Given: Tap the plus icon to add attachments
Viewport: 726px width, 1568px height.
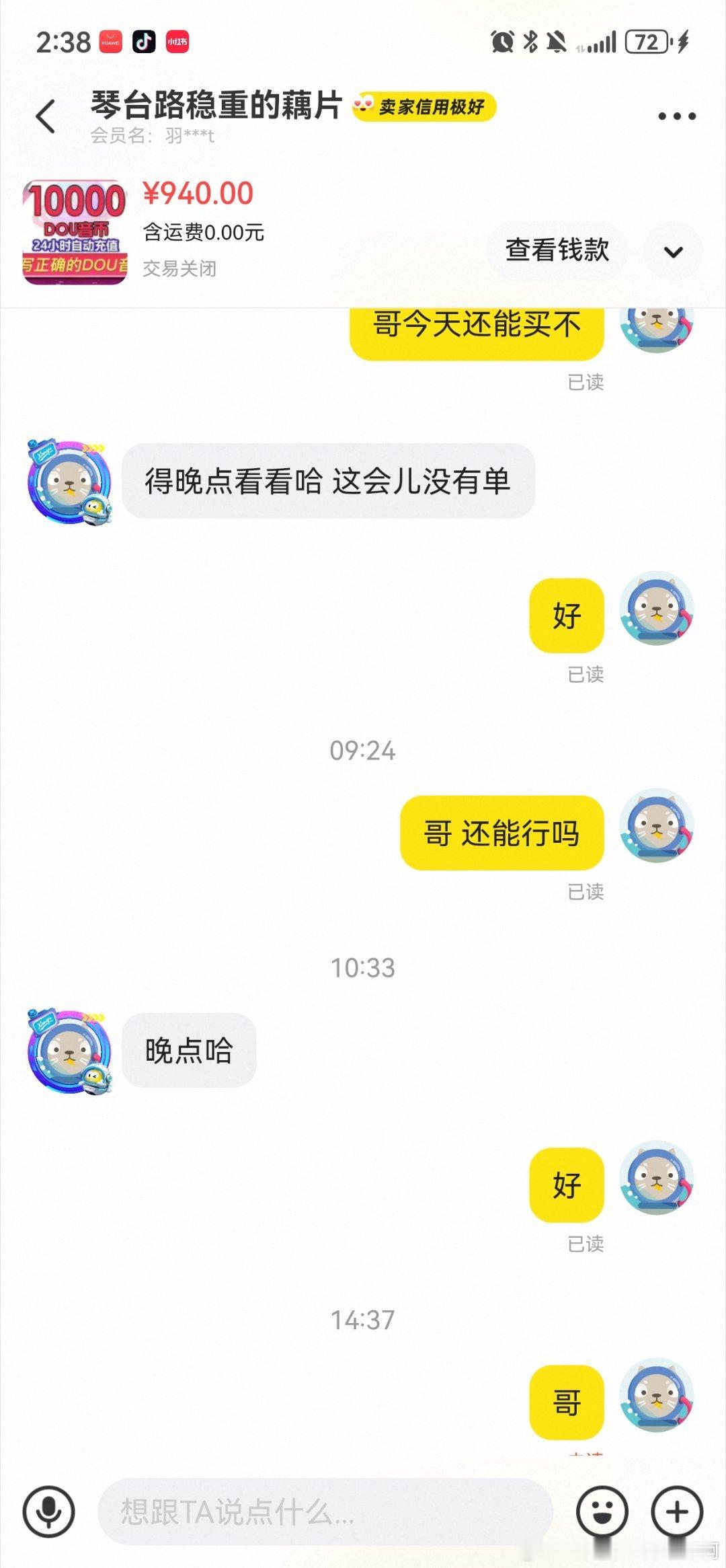Looking at the screenshot, I should pyautogui.click(x=676, y=1505).
